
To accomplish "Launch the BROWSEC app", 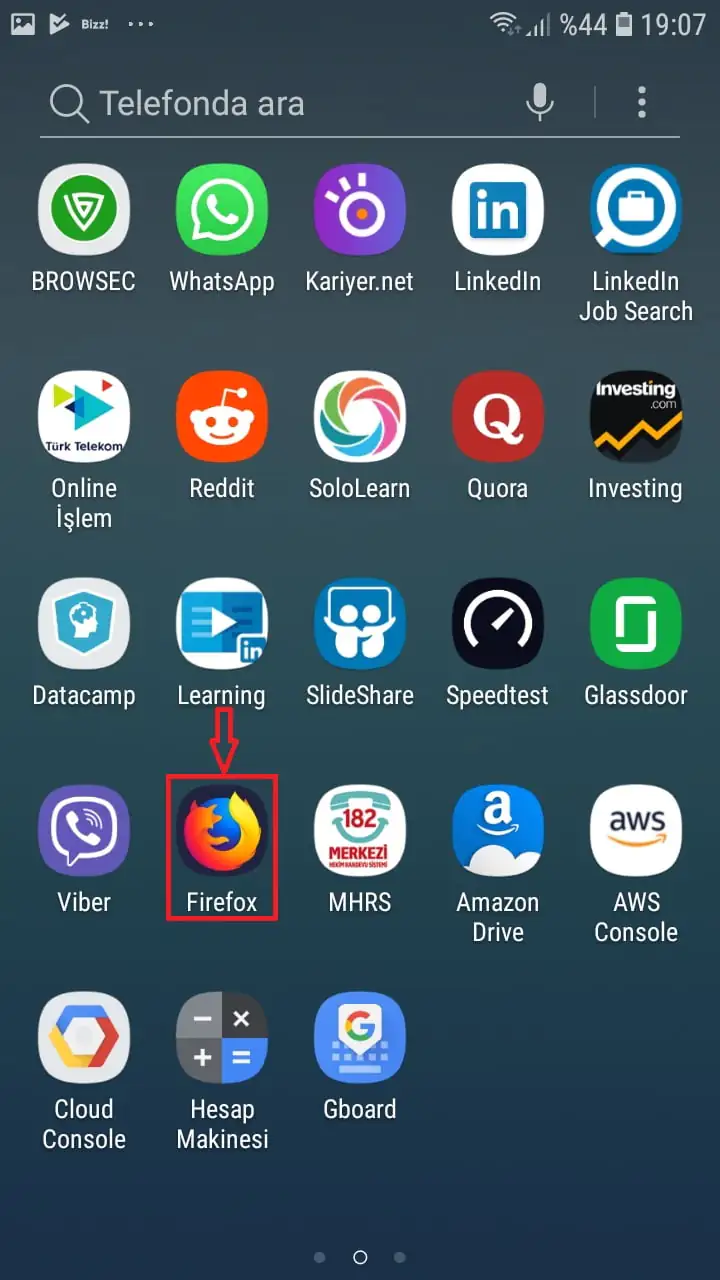I will click(x=84, y=210).
